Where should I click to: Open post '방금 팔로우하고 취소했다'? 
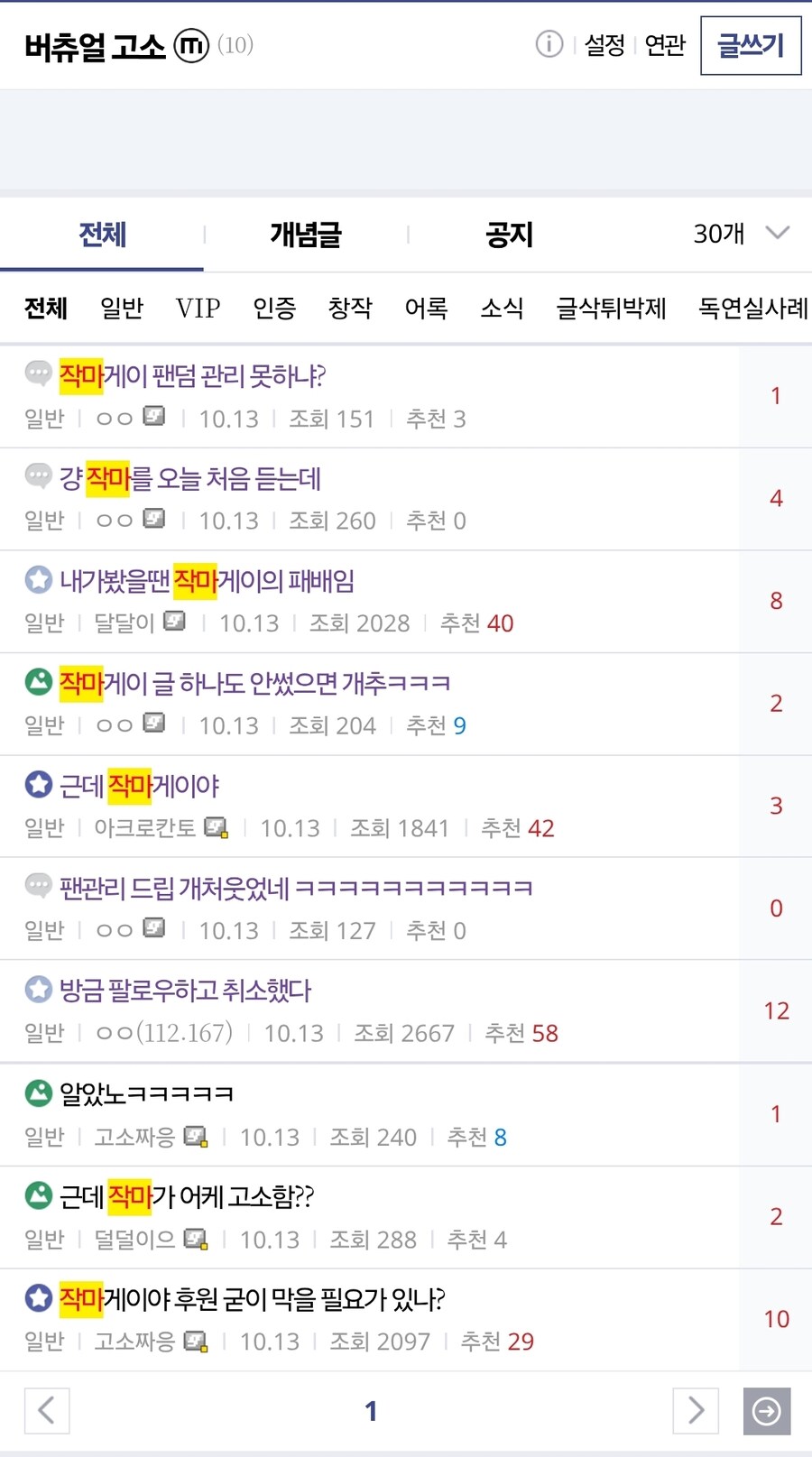coord(185,991)
